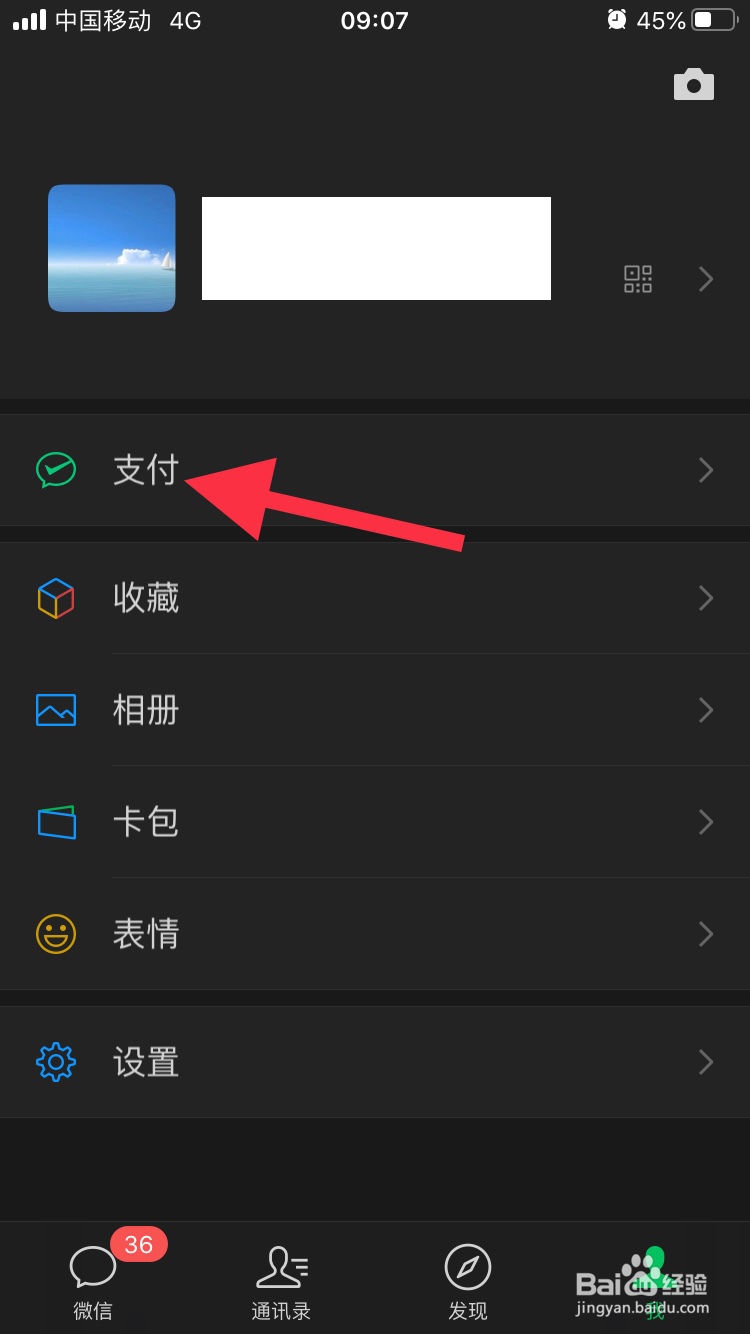Open Stickers via the smiley face icon
The width and height of the screenshot is (750, 1334).
(x=56, y=934)
